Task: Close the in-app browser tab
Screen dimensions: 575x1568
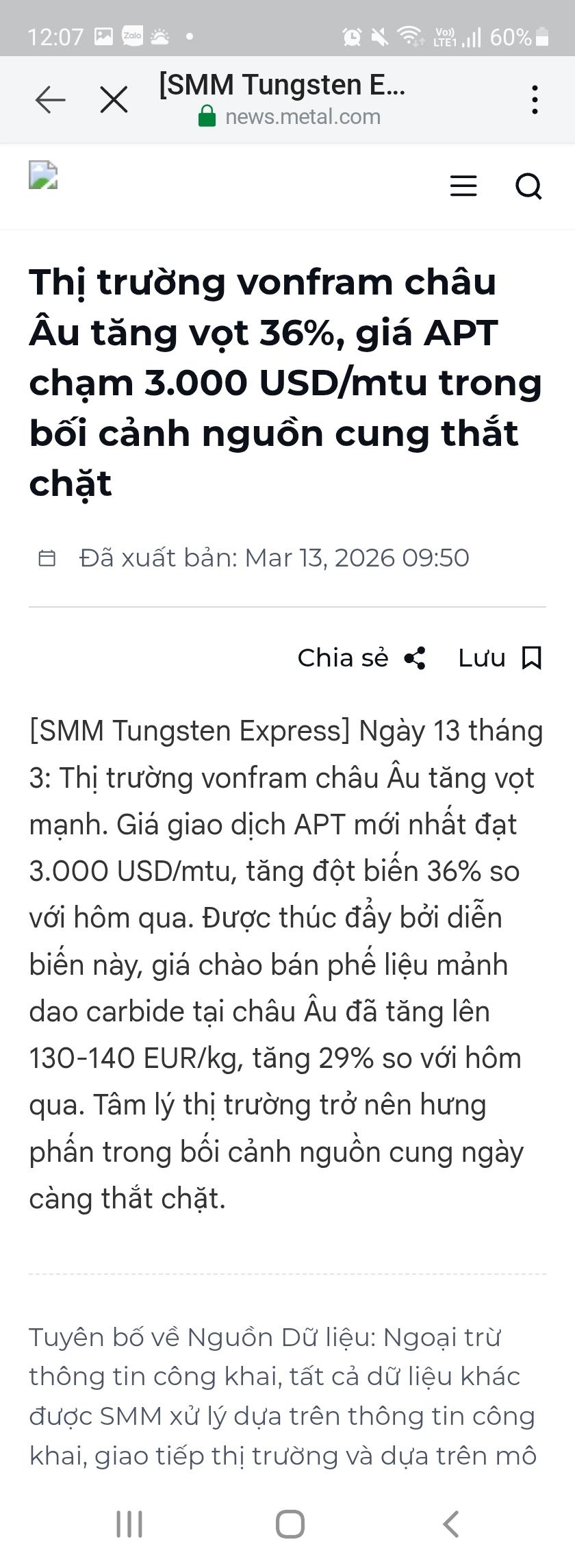Action: point(114,100)
